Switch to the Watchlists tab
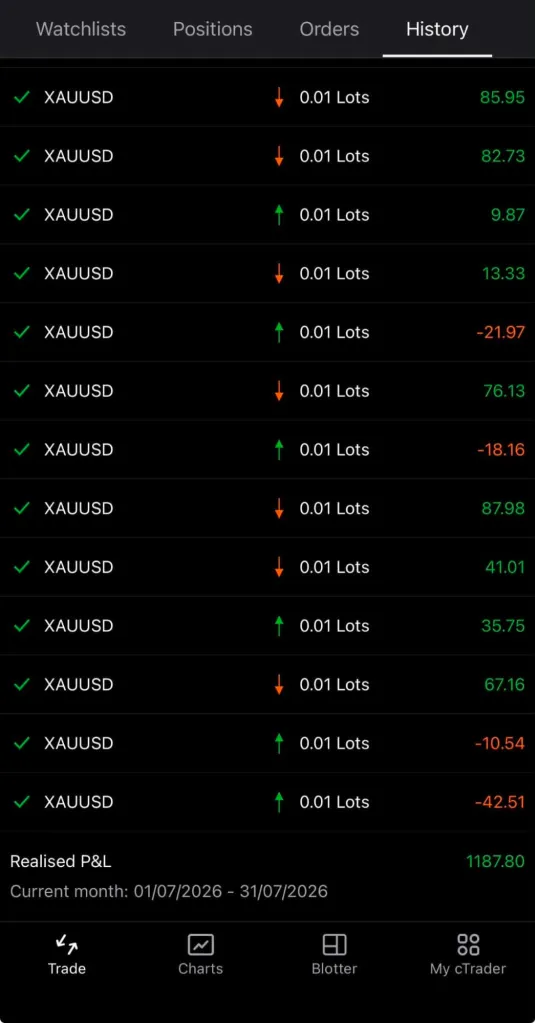This screenshot has width=535, height=1023. pos(81,29)
